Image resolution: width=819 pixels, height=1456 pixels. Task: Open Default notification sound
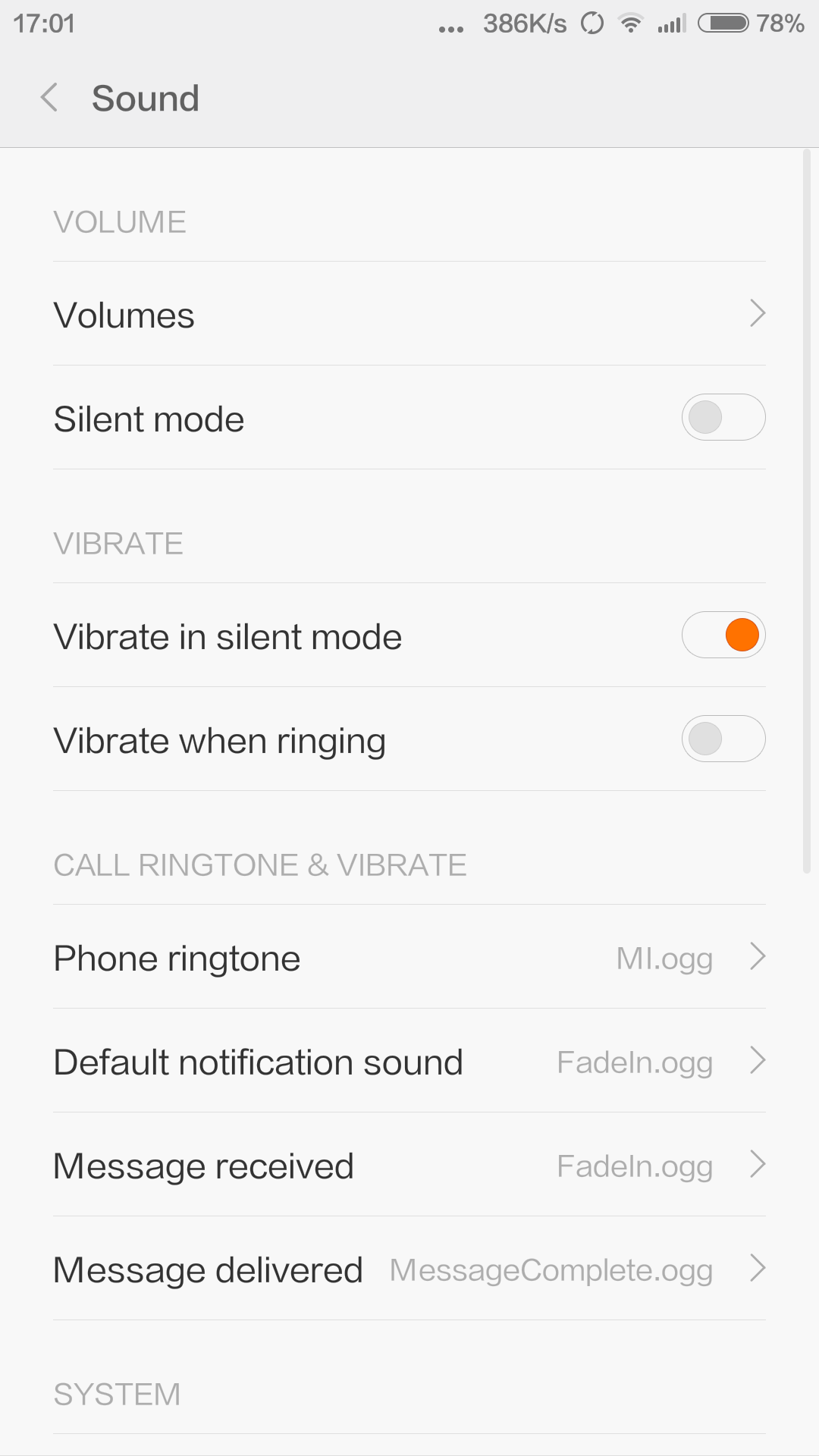click(x=409, y=1061)
